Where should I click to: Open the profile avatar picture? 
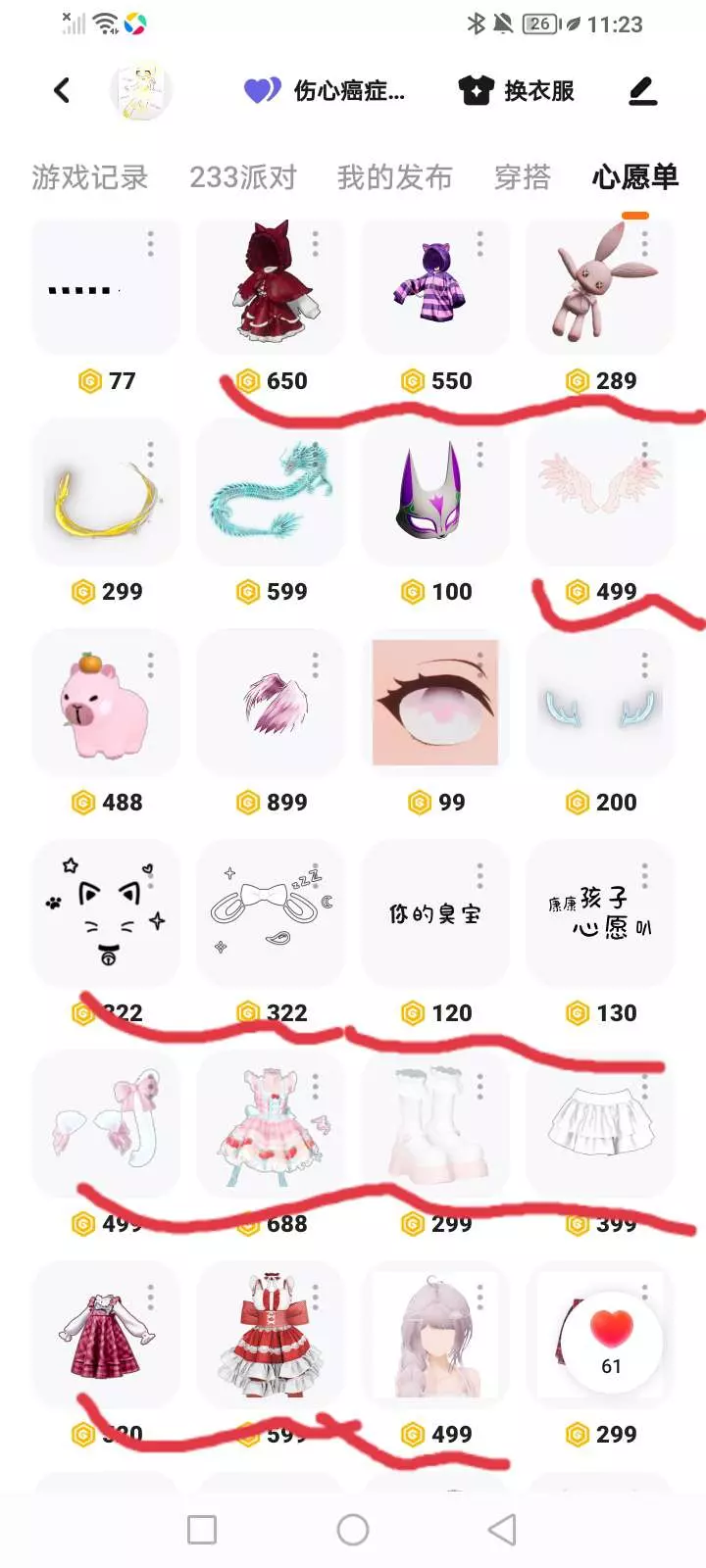(x=141, y=91)
